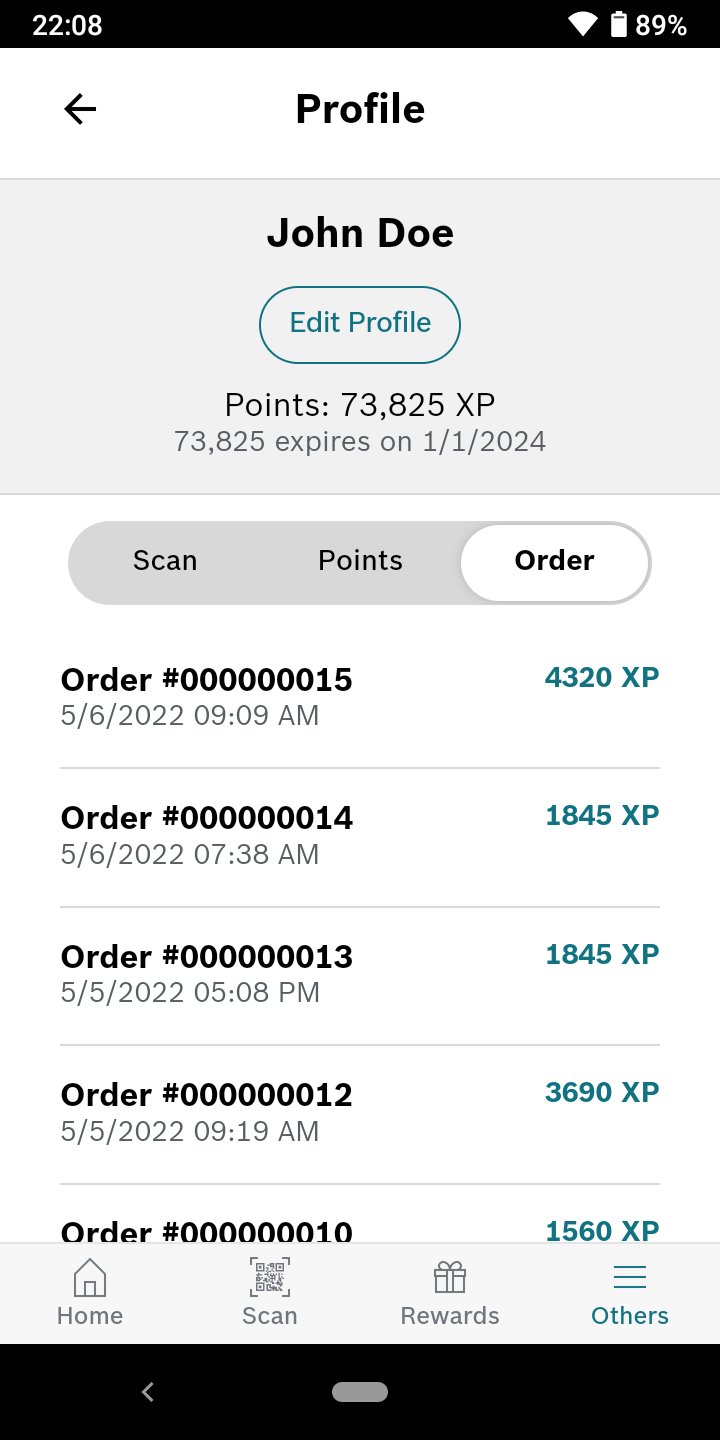The height and width of the screenshot is (1440, 720).
Task: Open Order #000000014
Action: (360, 835)
